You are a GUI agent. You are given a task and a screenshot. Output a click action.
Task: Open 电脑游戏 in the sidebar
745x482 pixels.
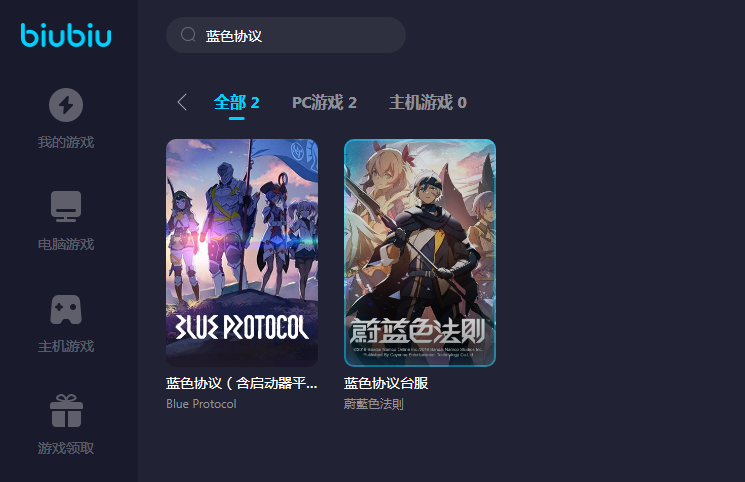click(66, 220)
